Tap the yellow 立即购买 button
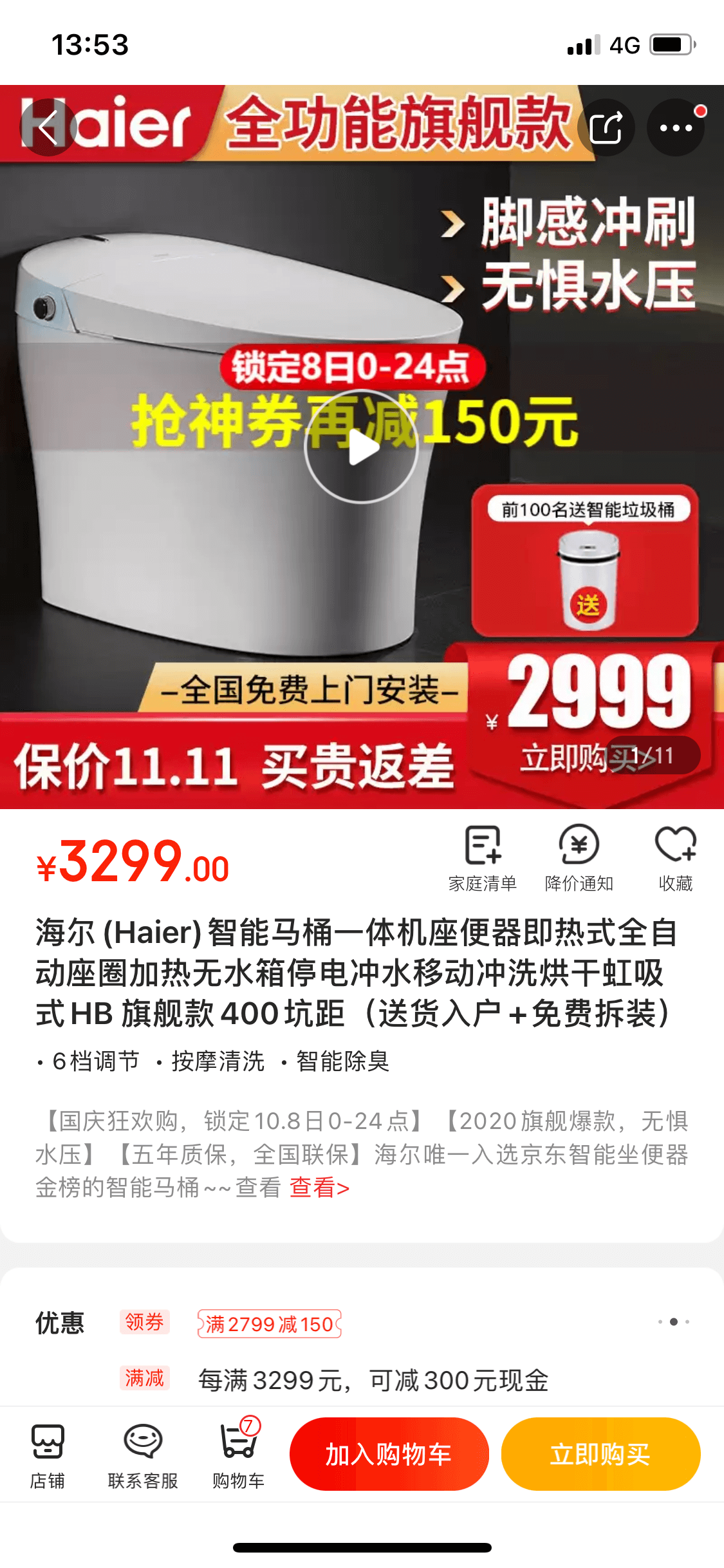Image resolution: width=724 pixels, height=1568 pixels. 600,1454
